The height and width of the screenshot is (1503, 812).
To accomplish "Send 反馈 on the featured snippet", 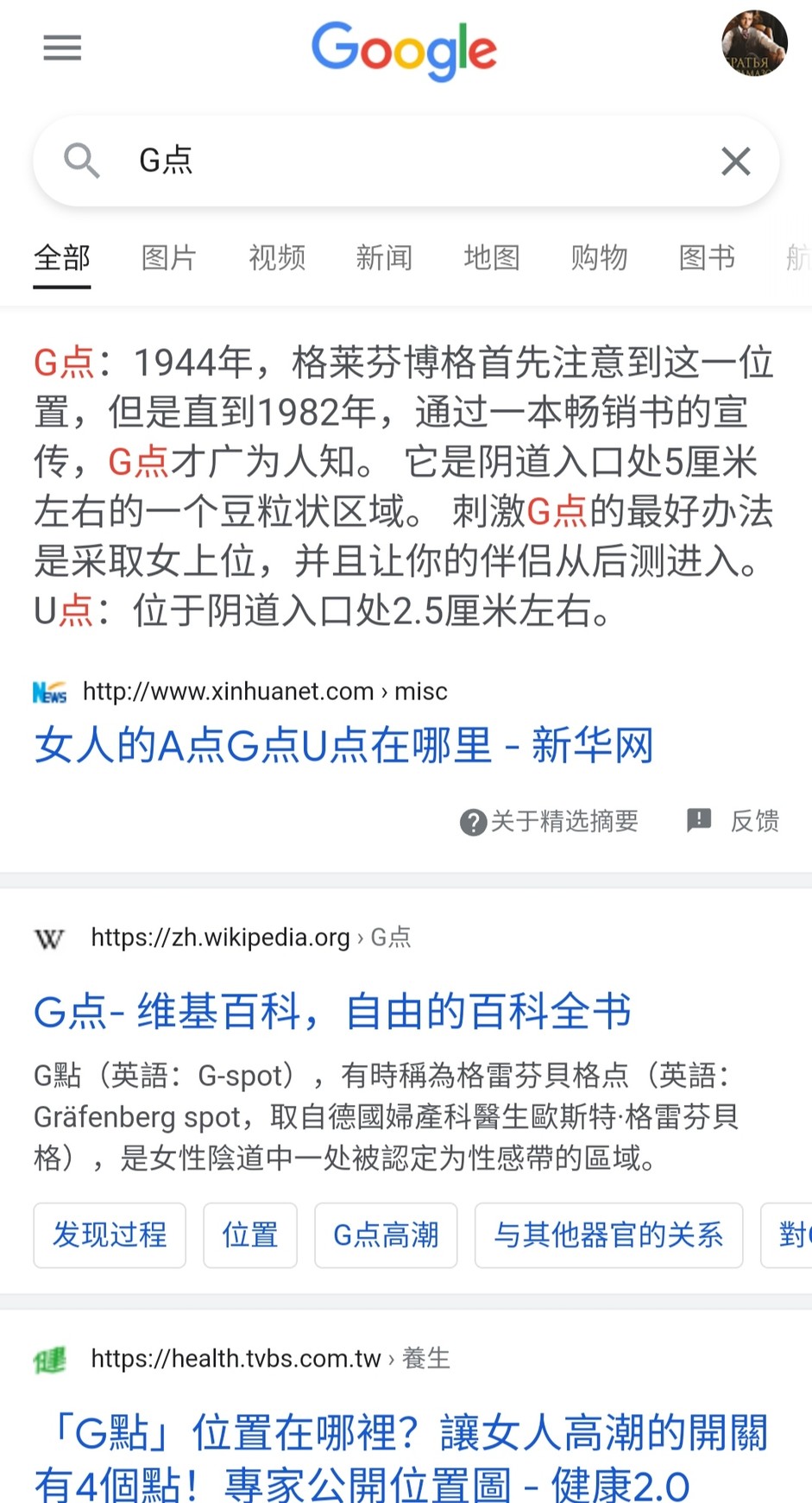I will pyautogui.click(x=734, y=821).
